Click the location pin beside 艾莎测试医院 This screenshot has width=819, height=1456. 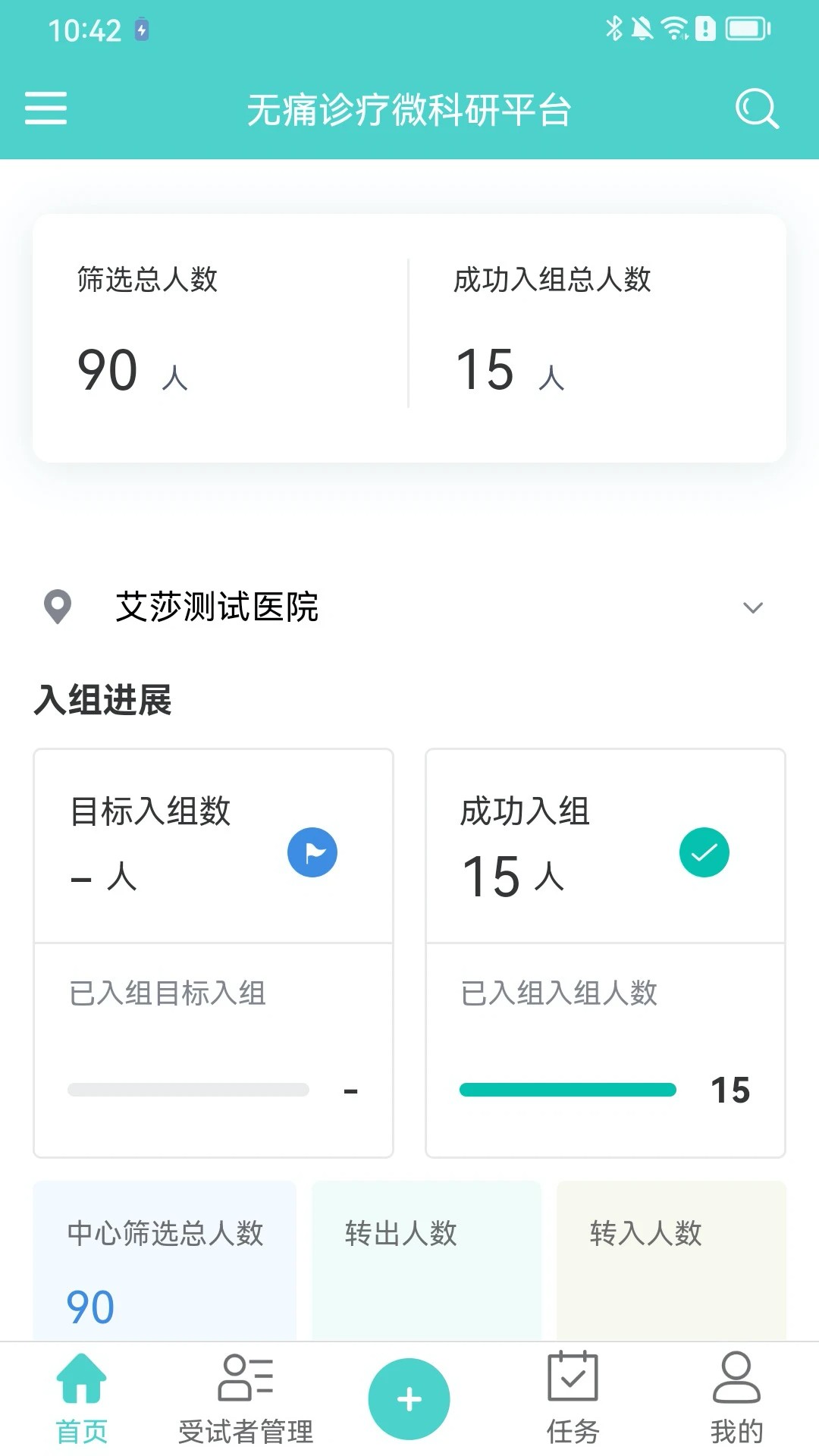pos(57,607)
